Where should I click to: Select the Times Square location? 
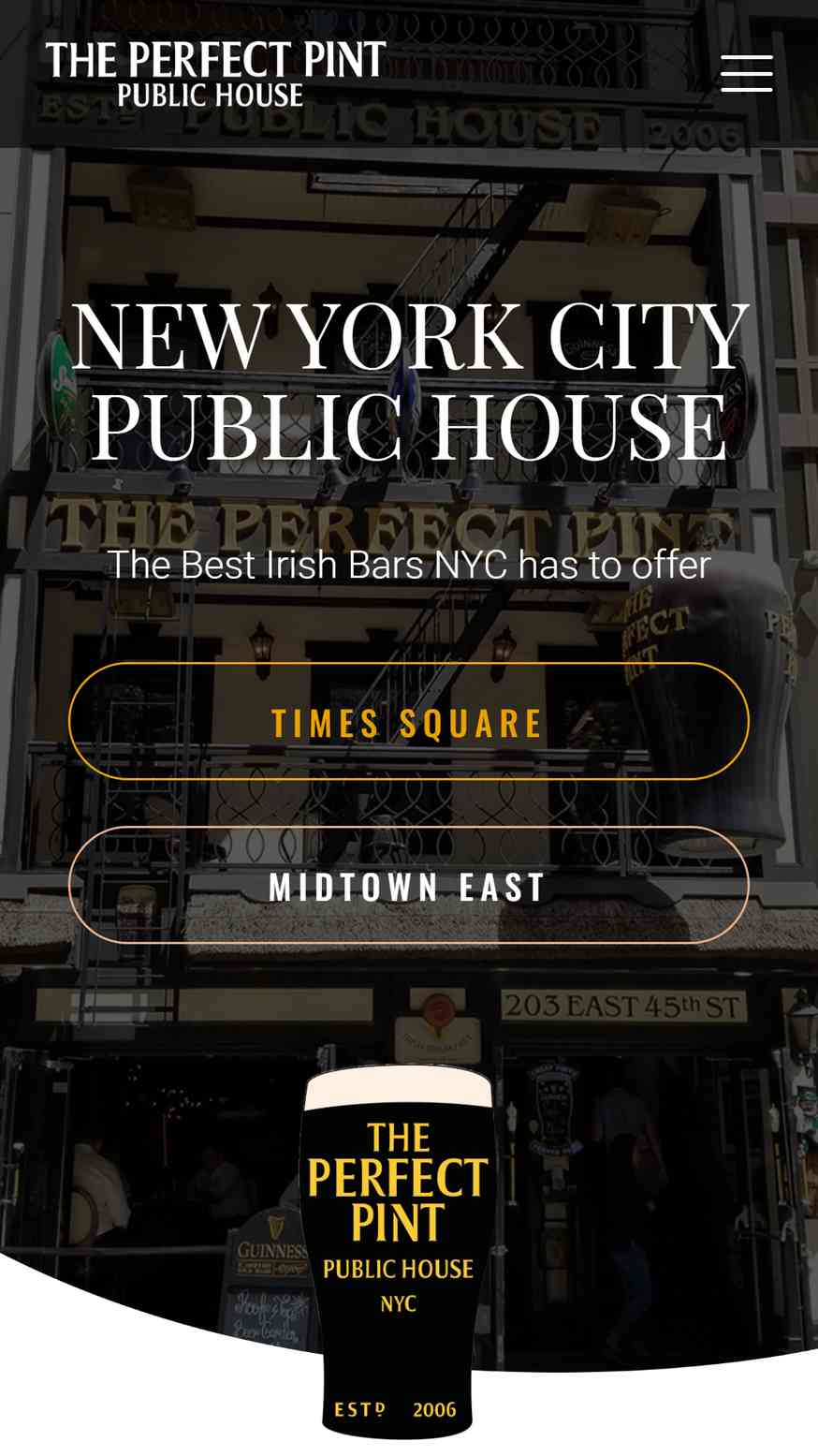coord(409,721)
